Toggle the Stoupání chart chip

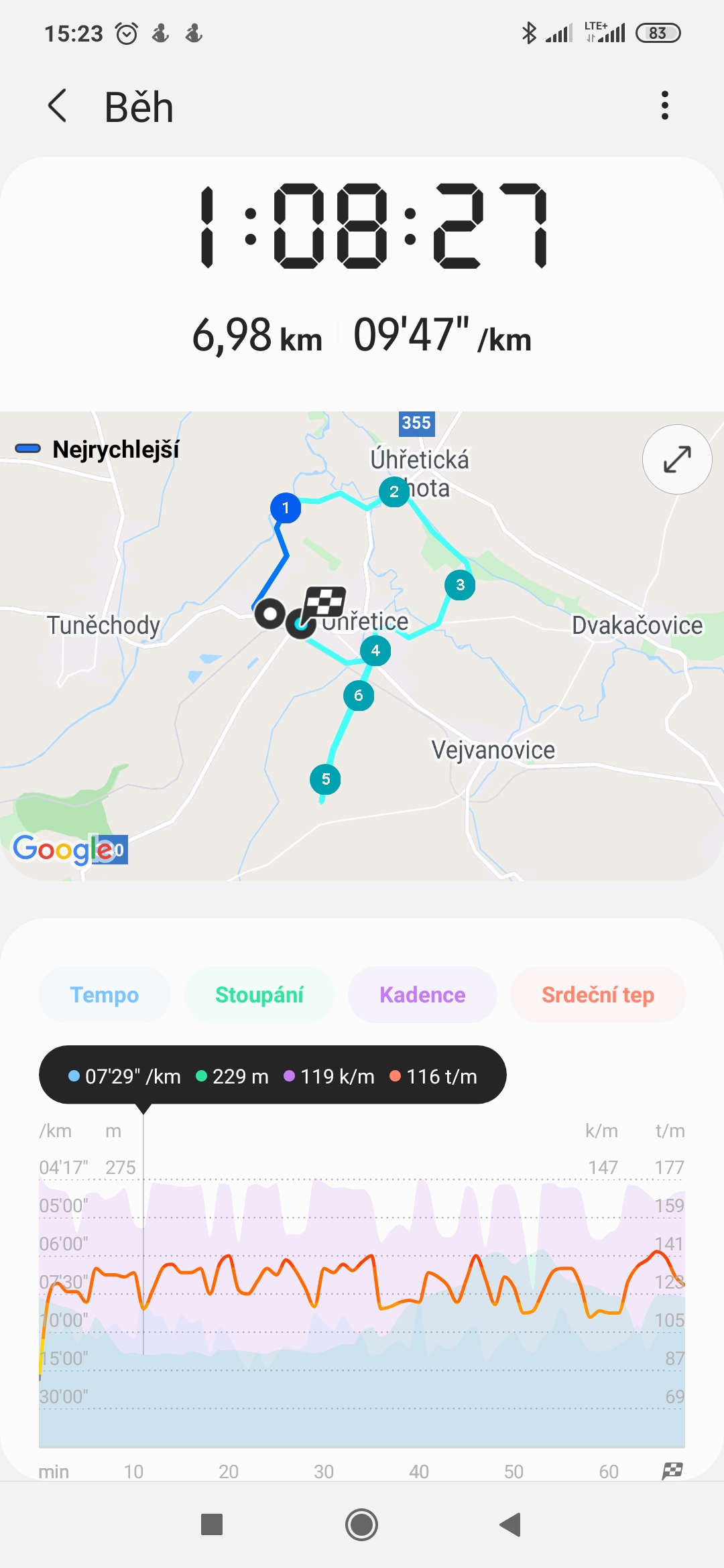click(259, 995)
